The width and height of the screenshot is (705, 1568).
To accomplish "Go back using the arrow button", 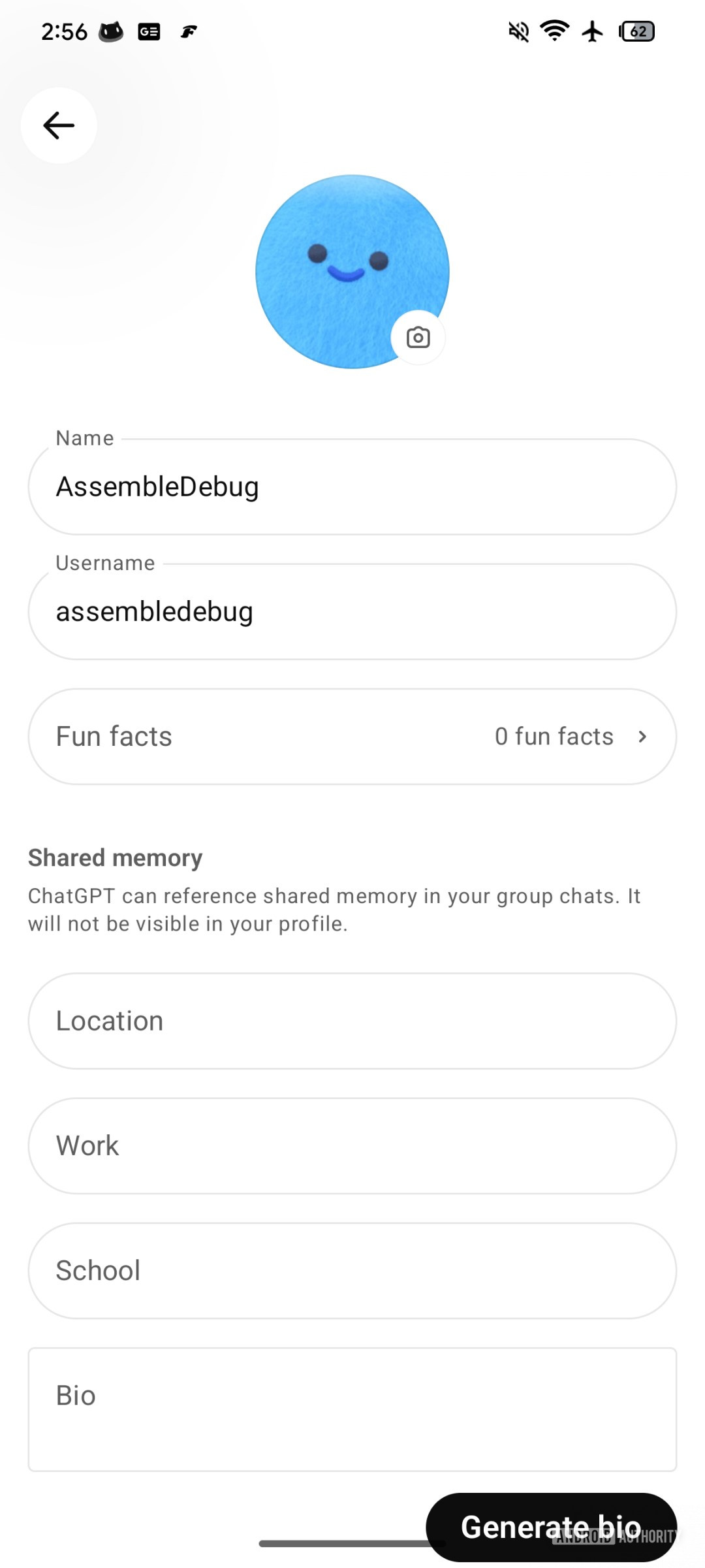I will [59, 125].
